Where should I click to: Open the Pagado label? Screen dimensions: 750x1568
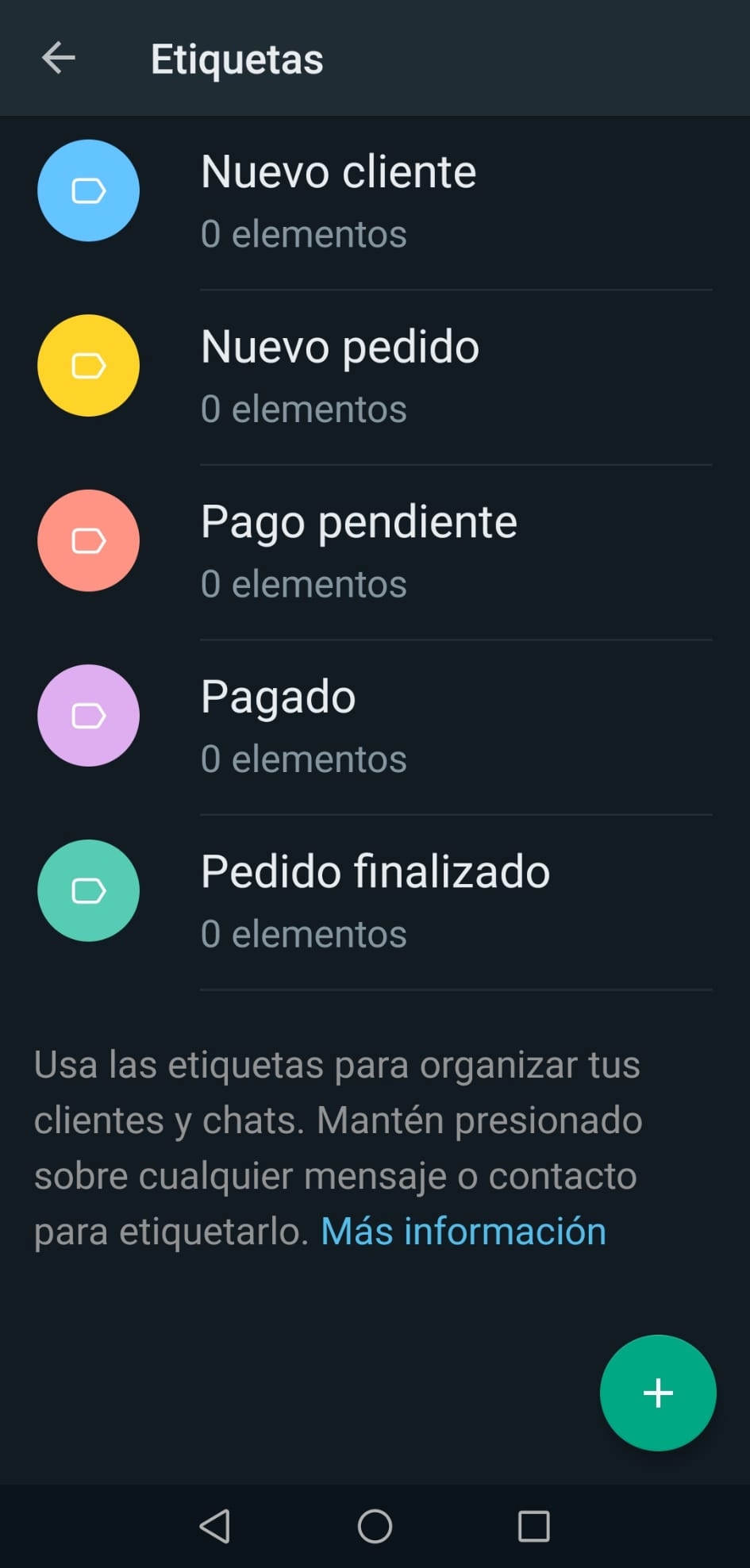(375, 728)
